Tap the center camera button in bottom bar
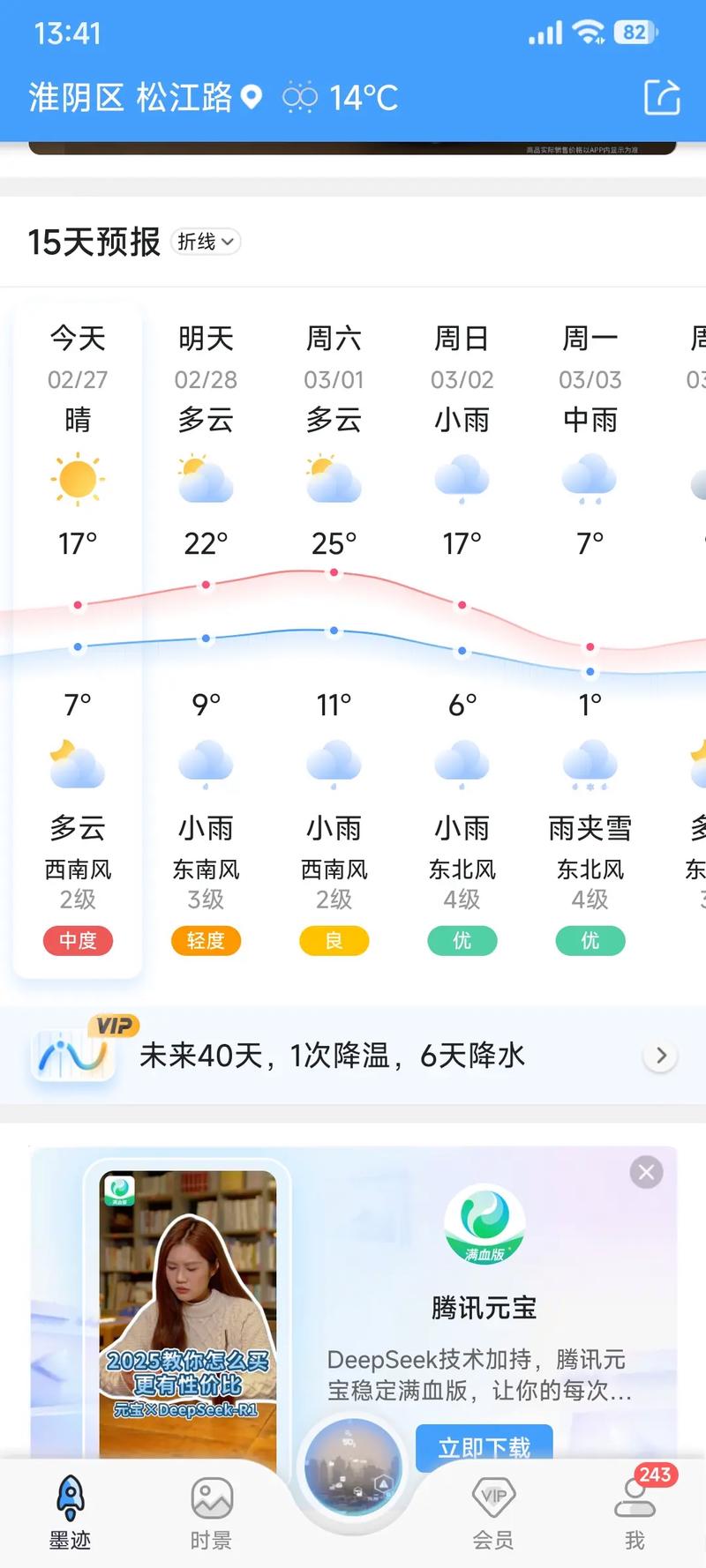The height and width of the screenshot is (1568, 706). 353,1466
